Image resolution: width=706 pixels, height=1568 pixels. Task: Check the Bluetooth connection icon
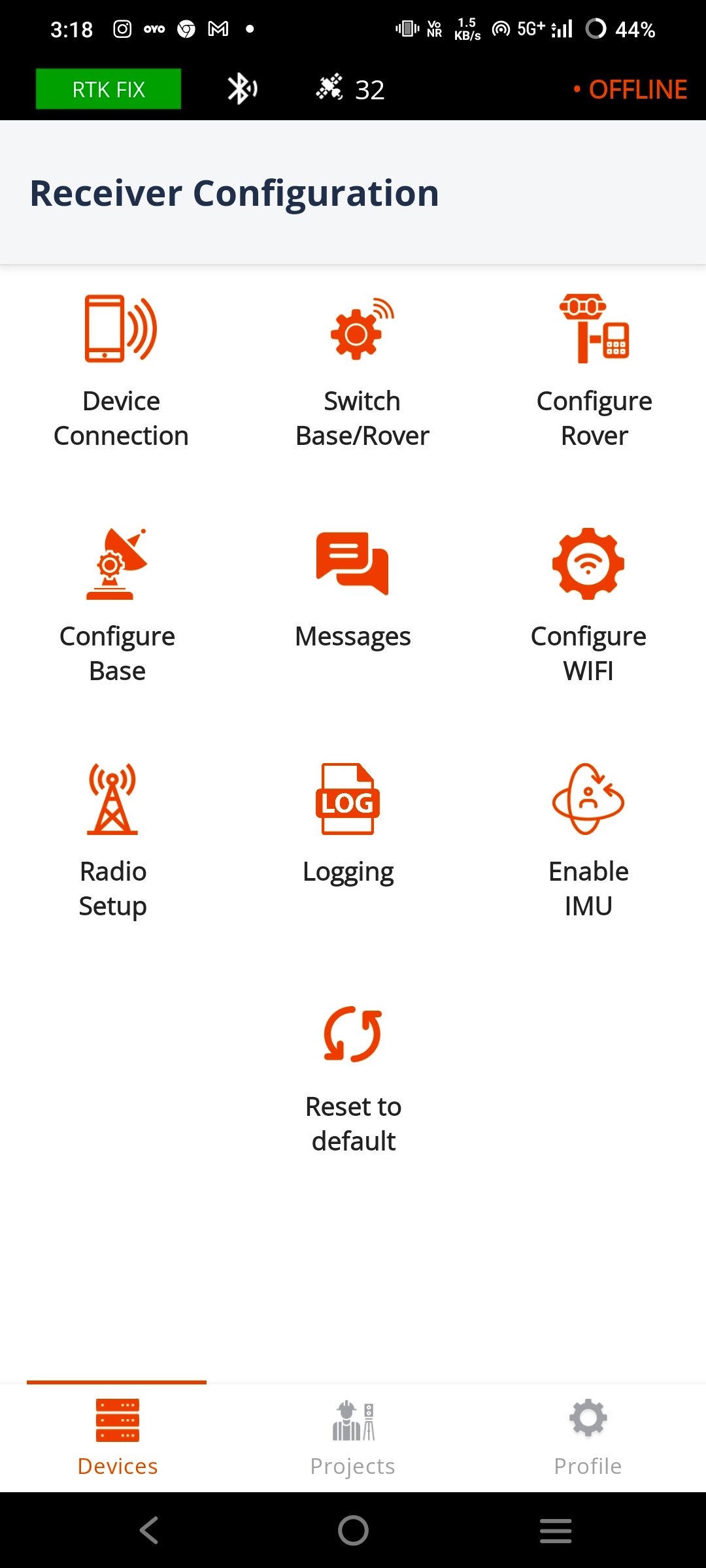tap(241, 88)
